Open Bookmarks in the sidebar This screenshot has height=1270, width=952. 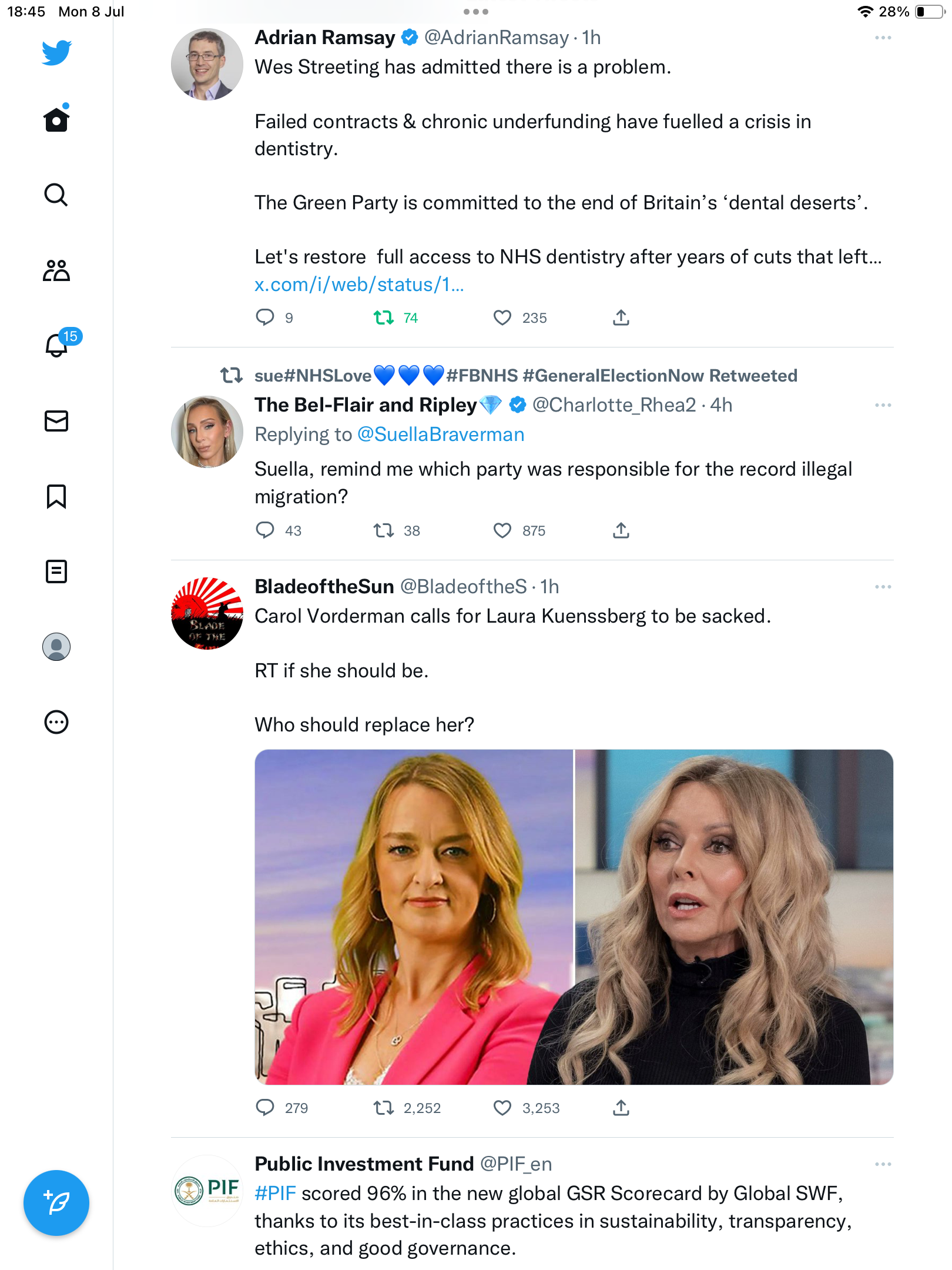[x=56, y=496]
